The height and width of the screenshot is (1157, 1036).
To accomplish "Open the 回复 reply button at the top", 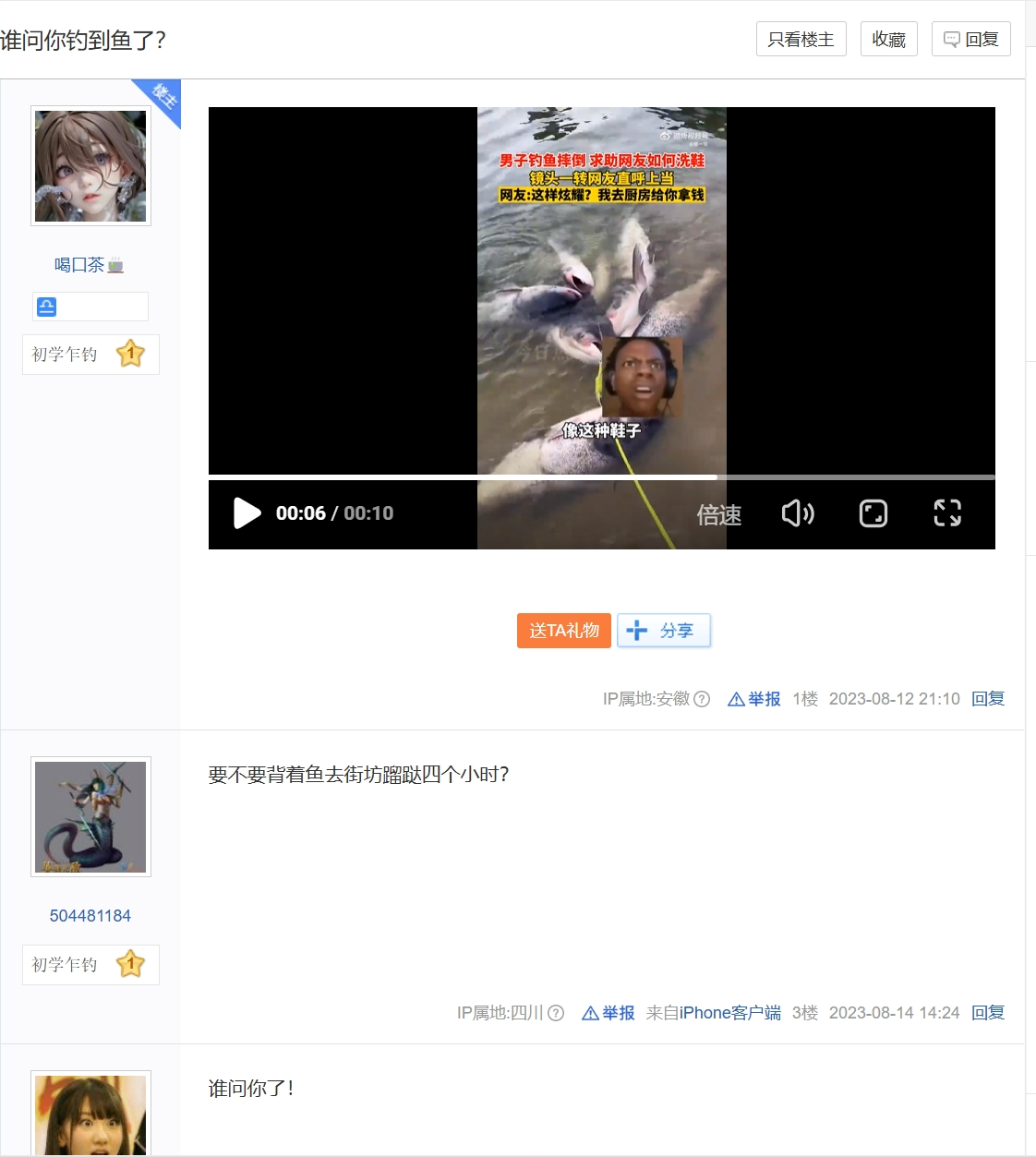I will click(970, 40).
